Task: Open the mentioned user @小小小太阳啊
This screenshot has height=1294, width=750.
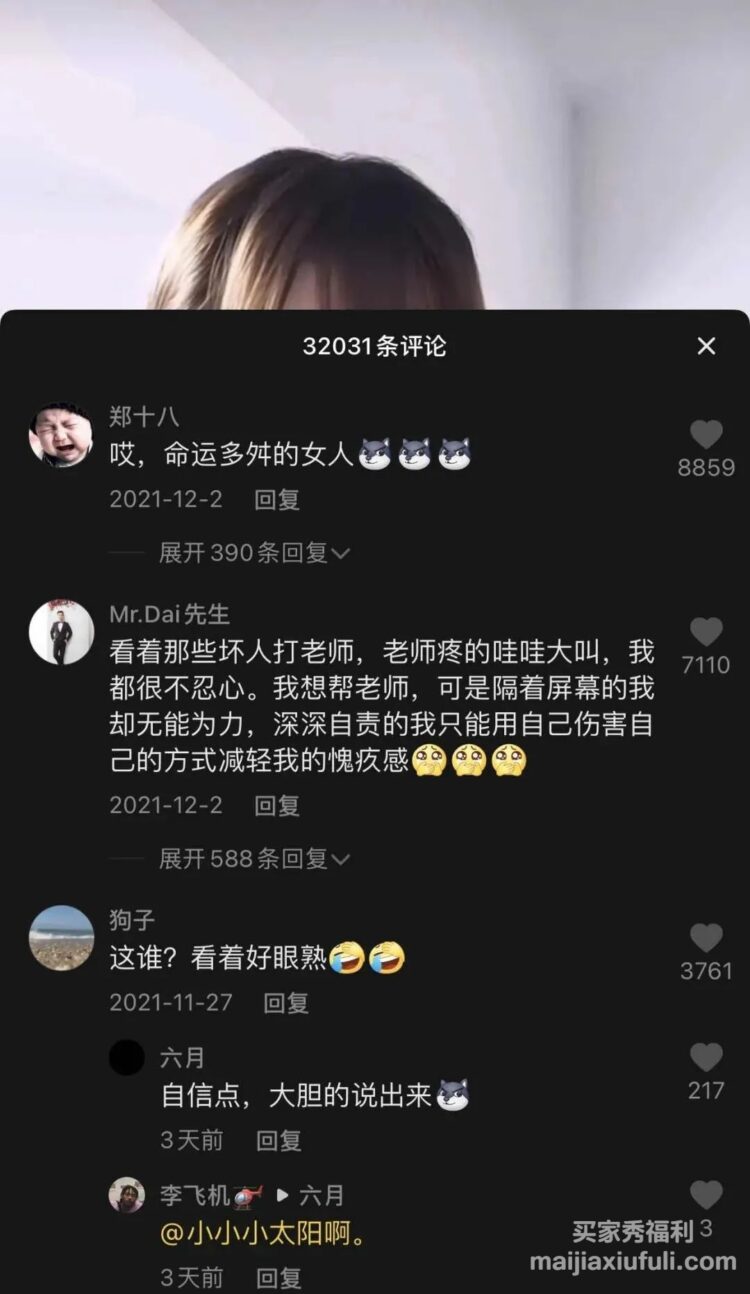Action: pyautogui.click(x=262, y=1233)
